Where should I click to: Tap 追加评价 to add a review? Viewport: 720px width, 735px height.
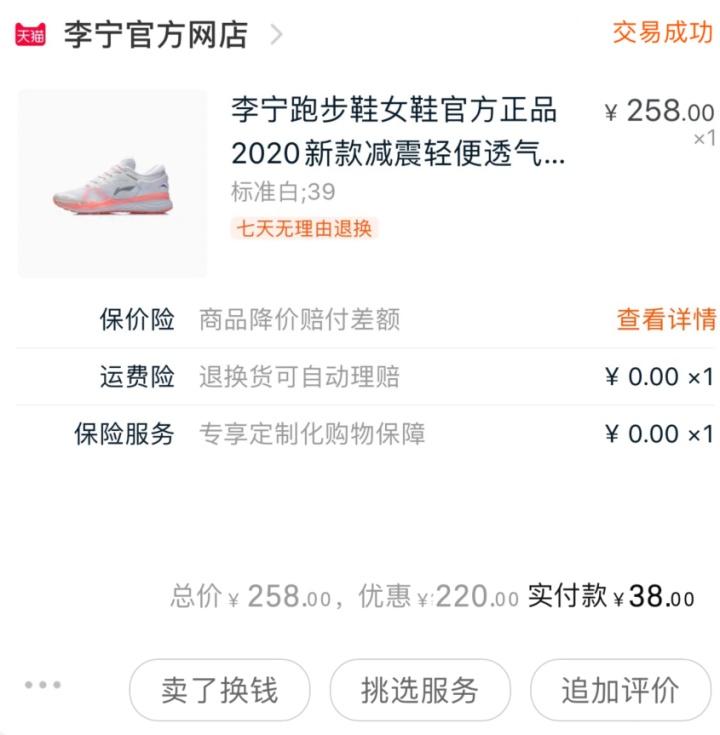[x=620, y=690]
